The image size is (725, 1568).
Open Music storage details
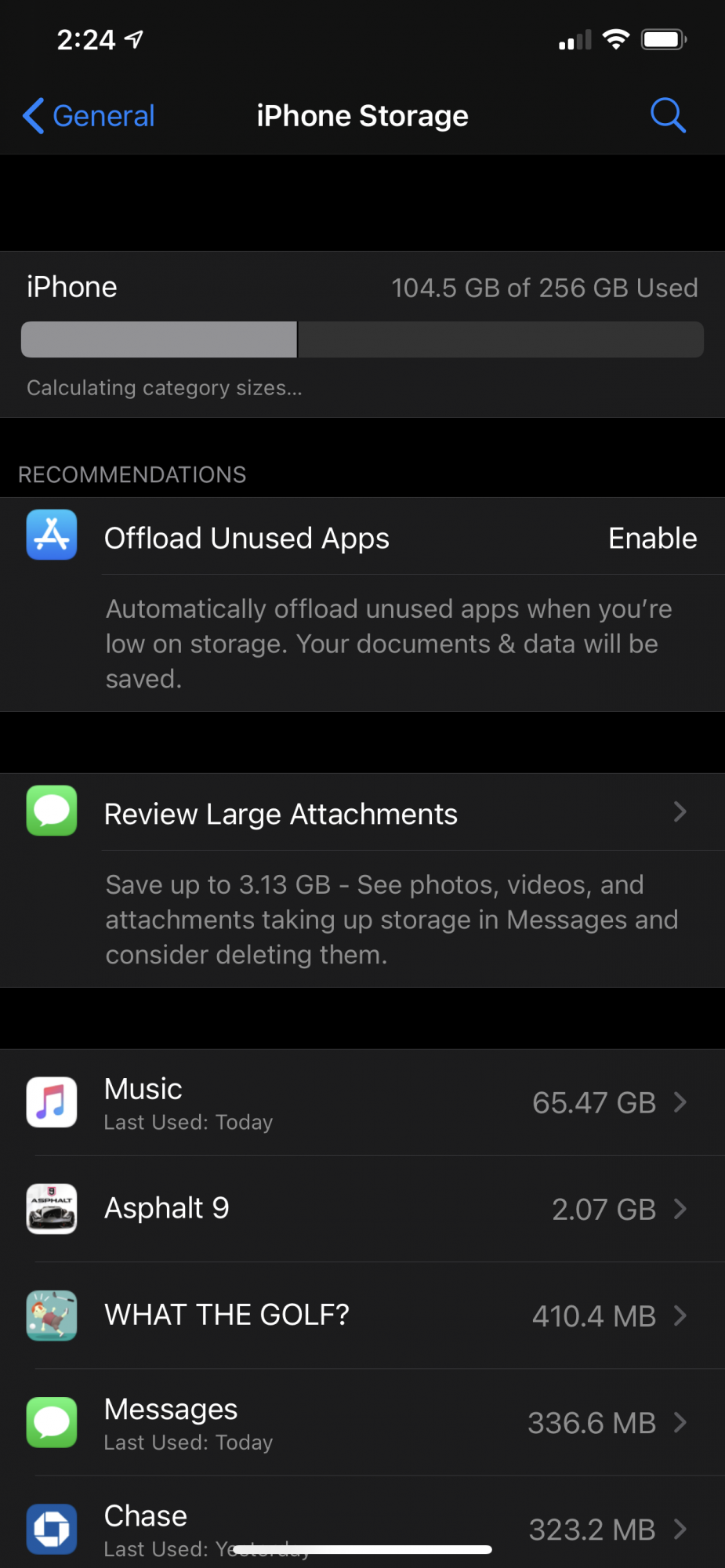pyautogui.click(x=362, y=1102)
